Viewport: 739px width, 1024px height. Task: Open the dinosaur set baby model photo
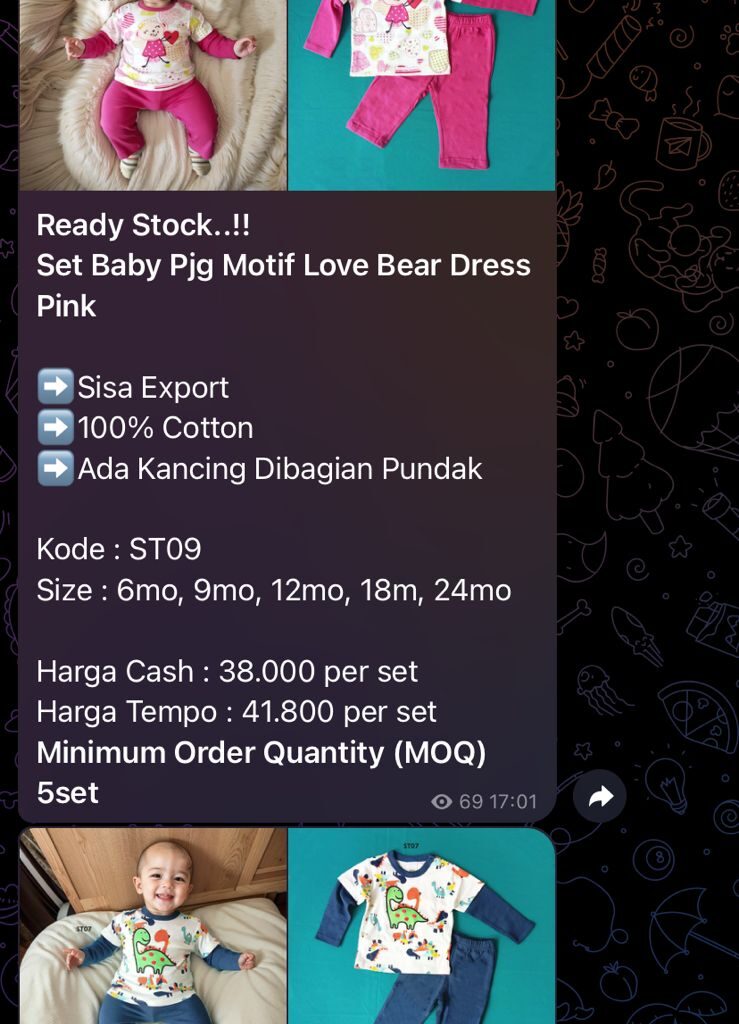tap(153, 925)
